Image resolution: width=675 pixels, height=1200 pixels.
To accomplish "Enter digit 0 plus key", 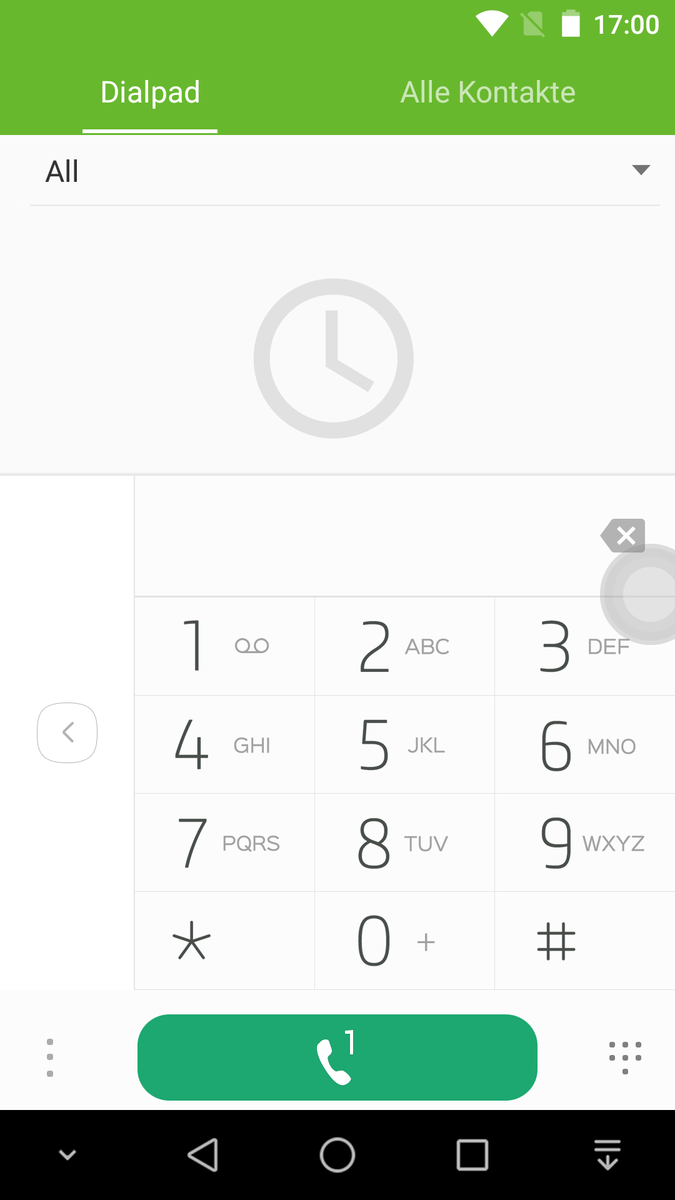I will click(x=404, y=941).
